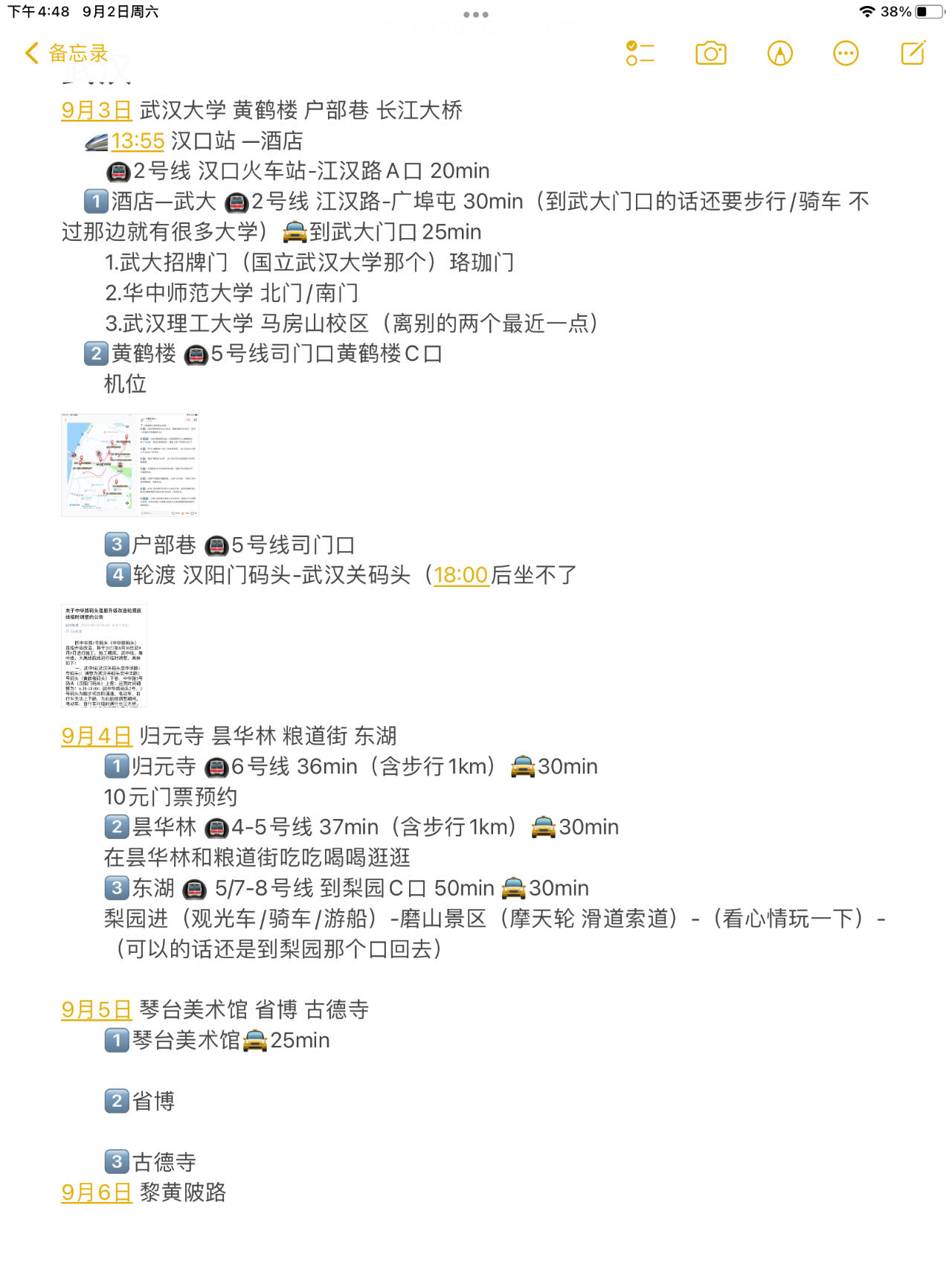The height and width of the screenshot is (1269, 952).
Task: Add a checklist to the note
Action: tap(640, 54)
